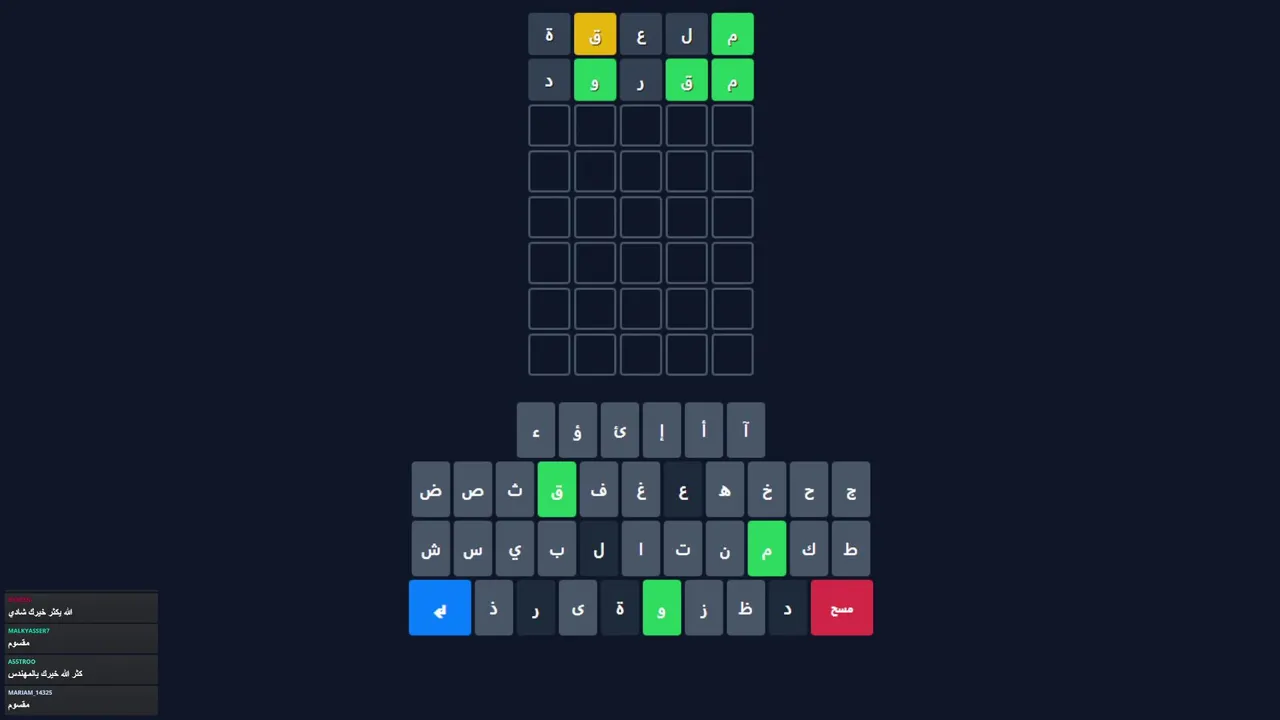Enter the letter ظ
1280x720 pixels.
pos(745,608)
